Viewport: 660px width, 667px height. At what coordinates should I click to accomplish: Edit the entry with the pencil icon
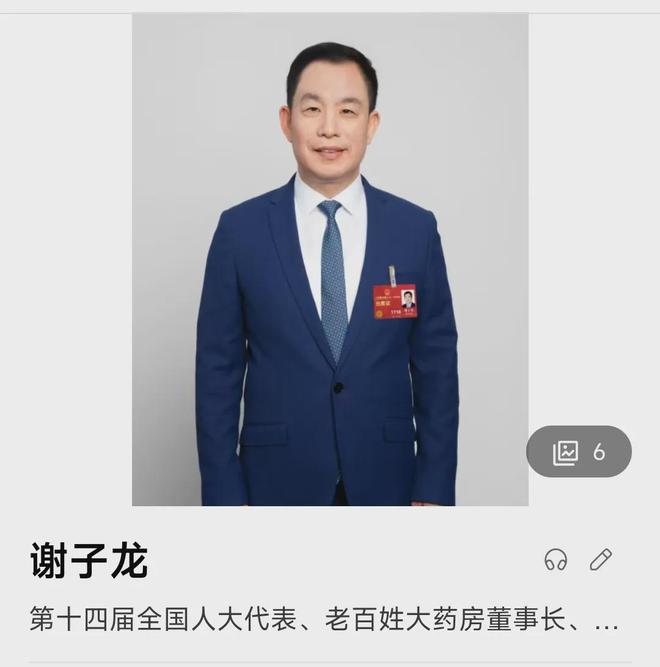pos(600,560)
